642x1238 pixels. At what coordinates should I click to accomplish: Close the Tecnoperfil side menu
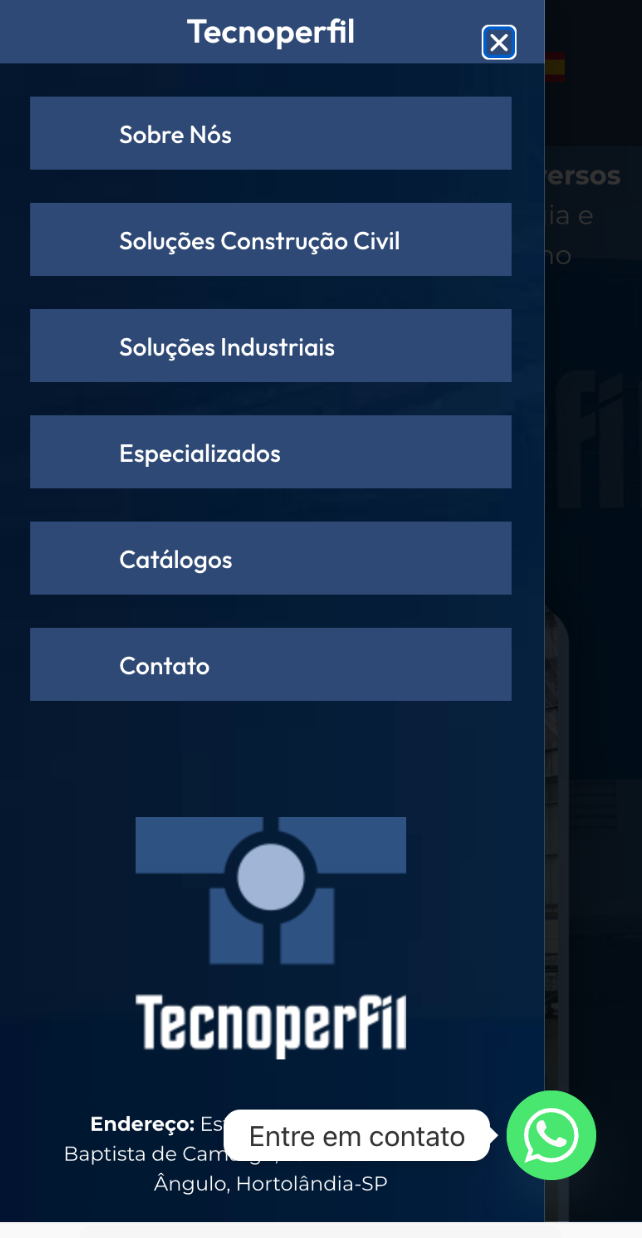(x=499, y=43)
